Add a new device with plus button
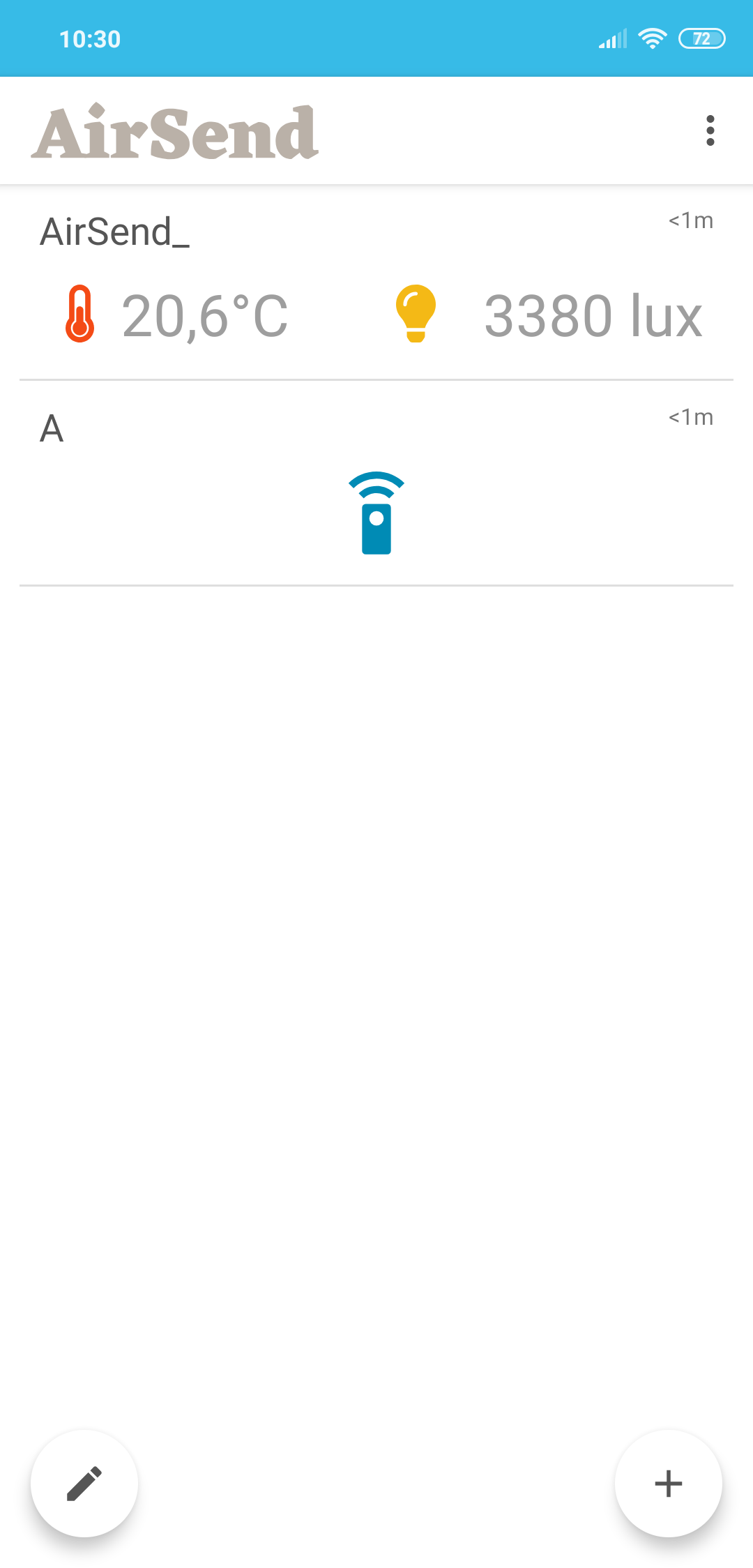This screenshot has width=753, height=1568. pyautogui.click(x=668, y=1483)
